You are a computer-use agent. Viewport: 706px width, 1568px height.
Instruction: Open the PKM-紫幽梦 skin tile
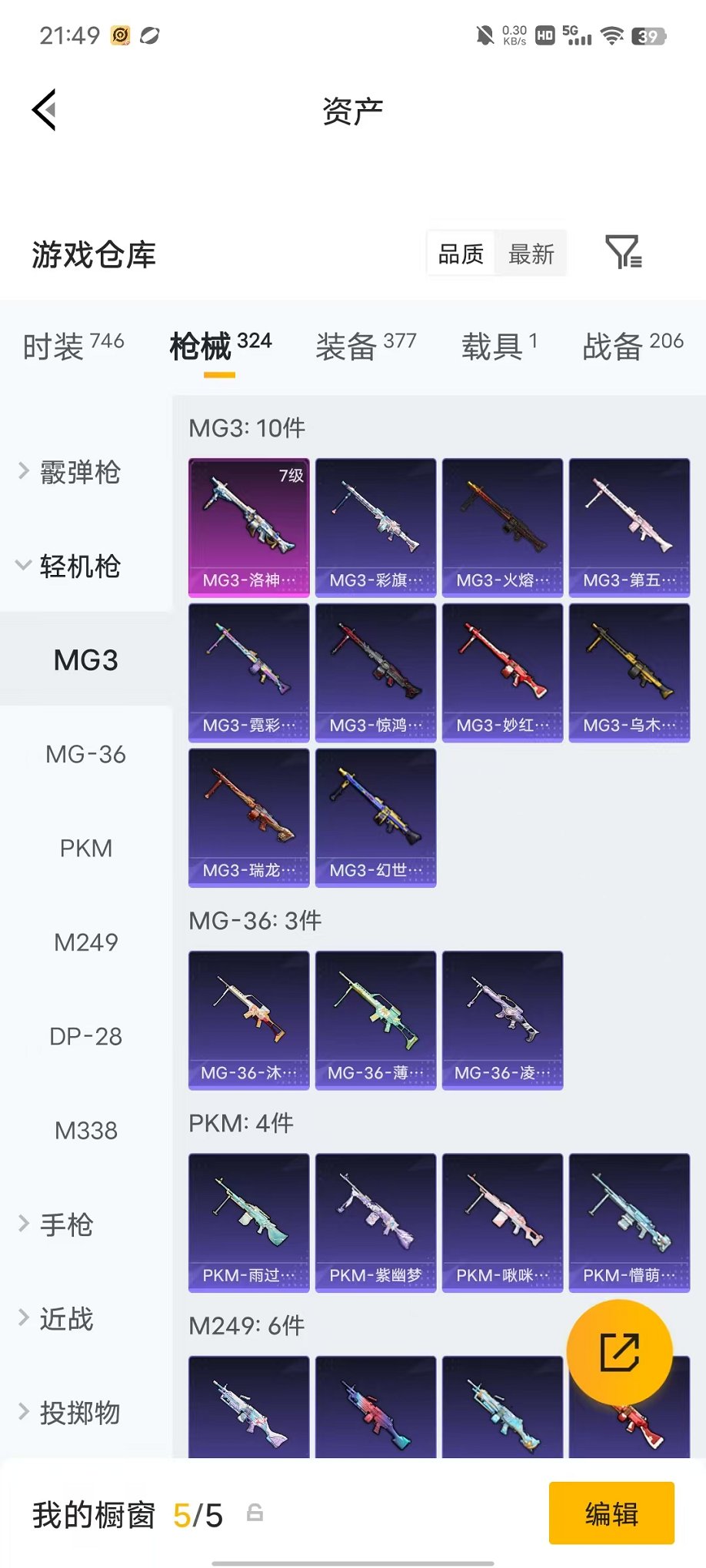(376, 1222)
